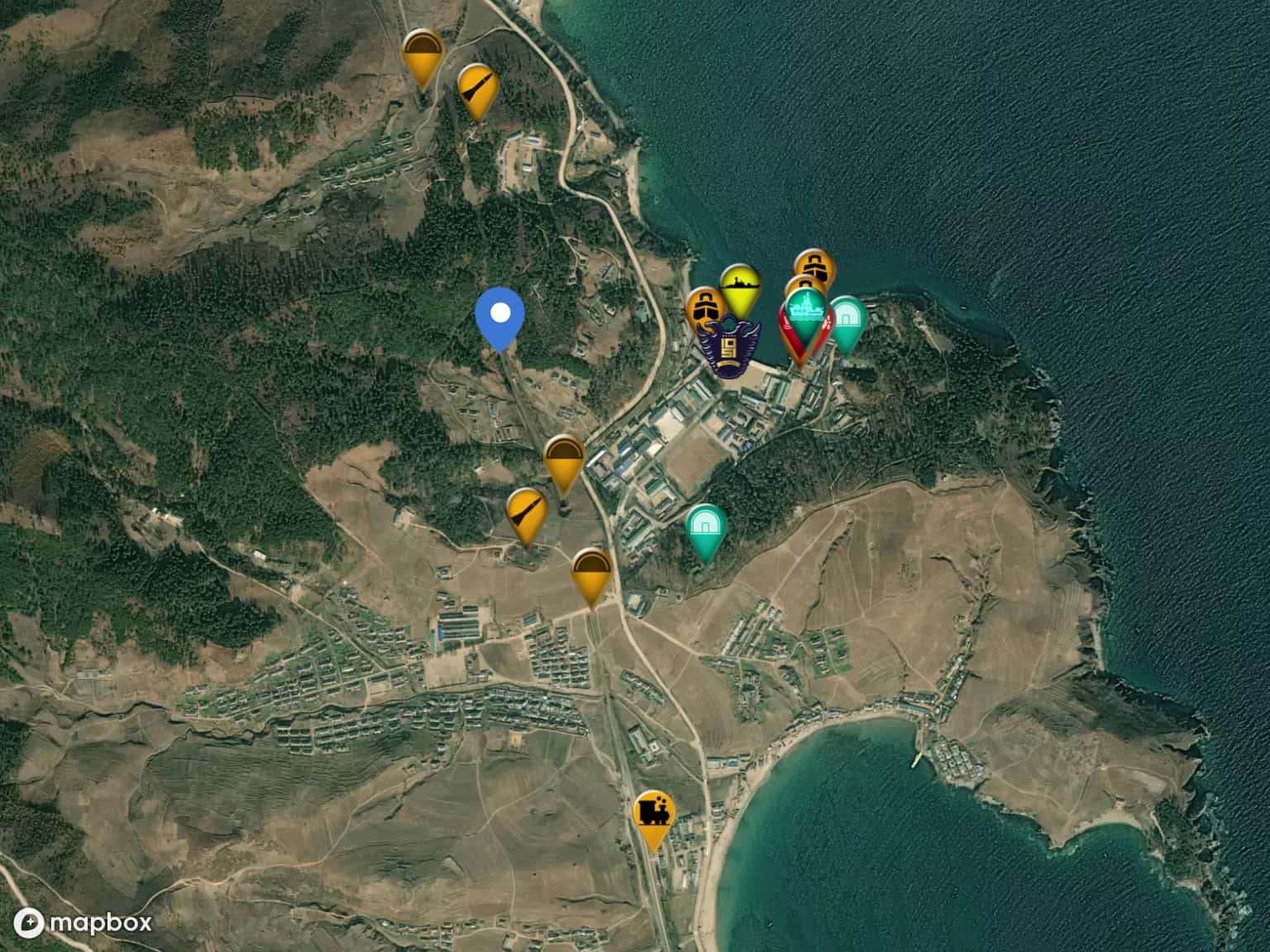Tap the blue location pin marker
Image resolution: width=1270 pixels, height=952 pixels.
[500, 315]
